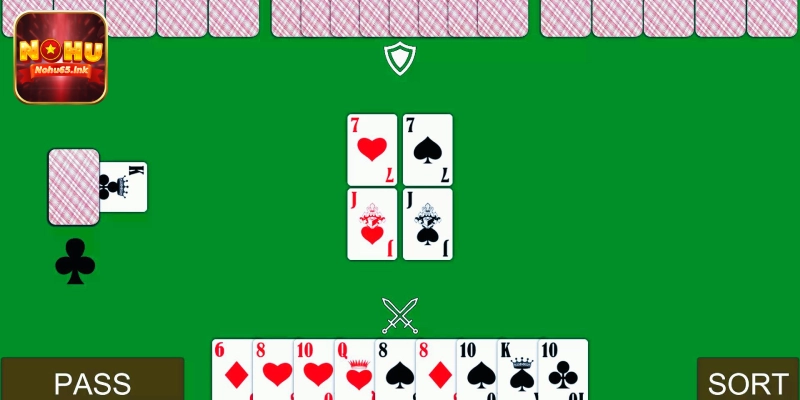Viewport: 800px width, 400px height.
Task: Tap the PASS button
Action: pos(92,381)
